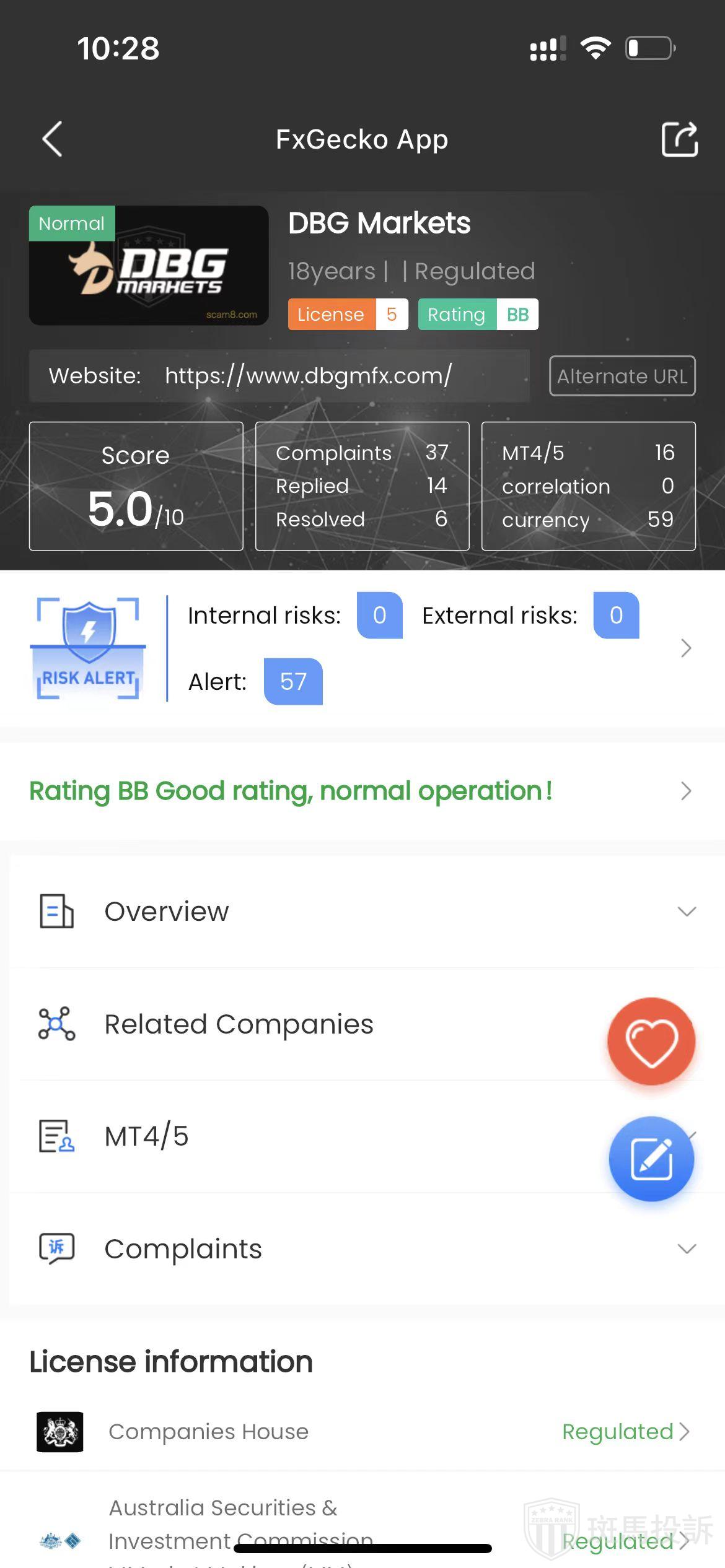Screen dimensions: 725x1568
Task: Add DBG Markets to favorites with the heart button
Action: (651, 1042)
